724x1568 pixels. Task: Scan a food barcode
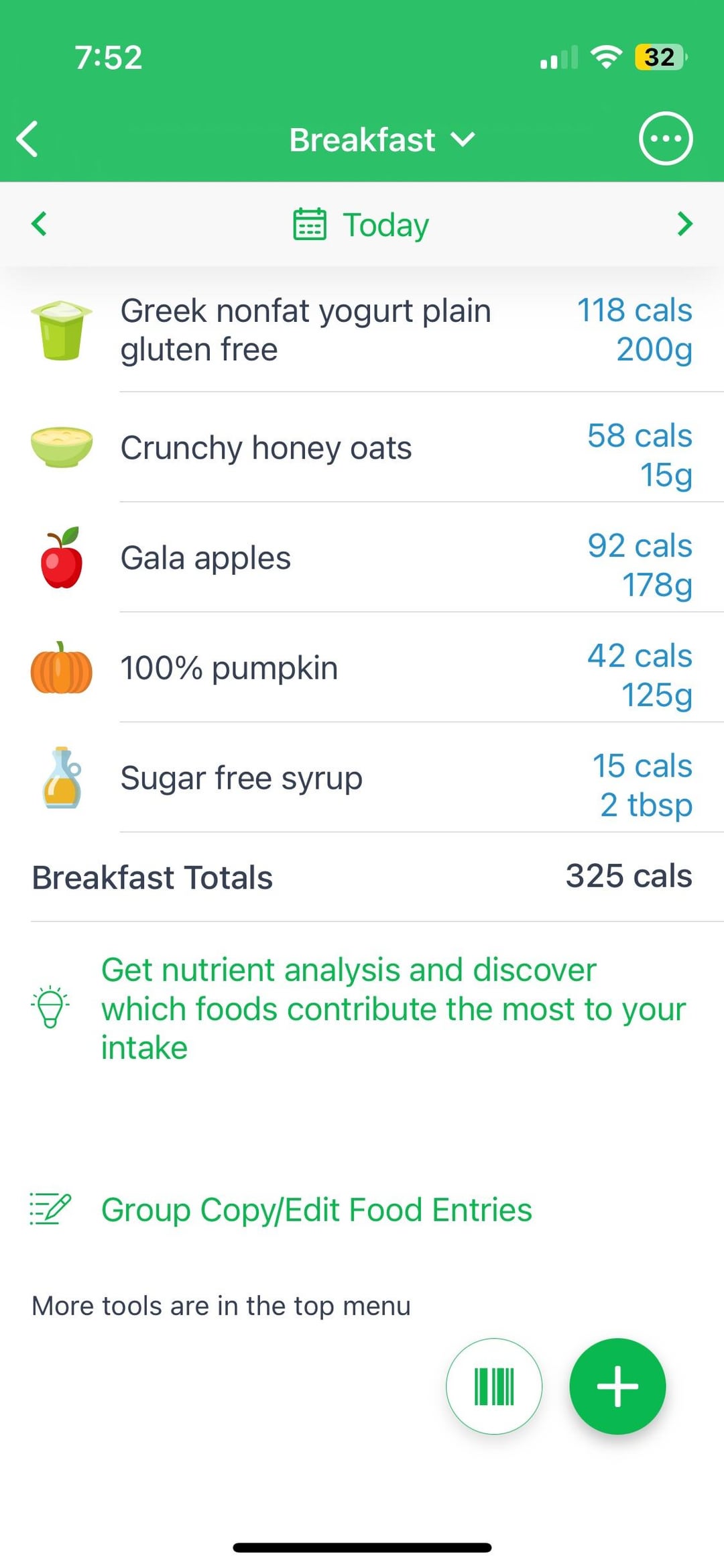494,1386
